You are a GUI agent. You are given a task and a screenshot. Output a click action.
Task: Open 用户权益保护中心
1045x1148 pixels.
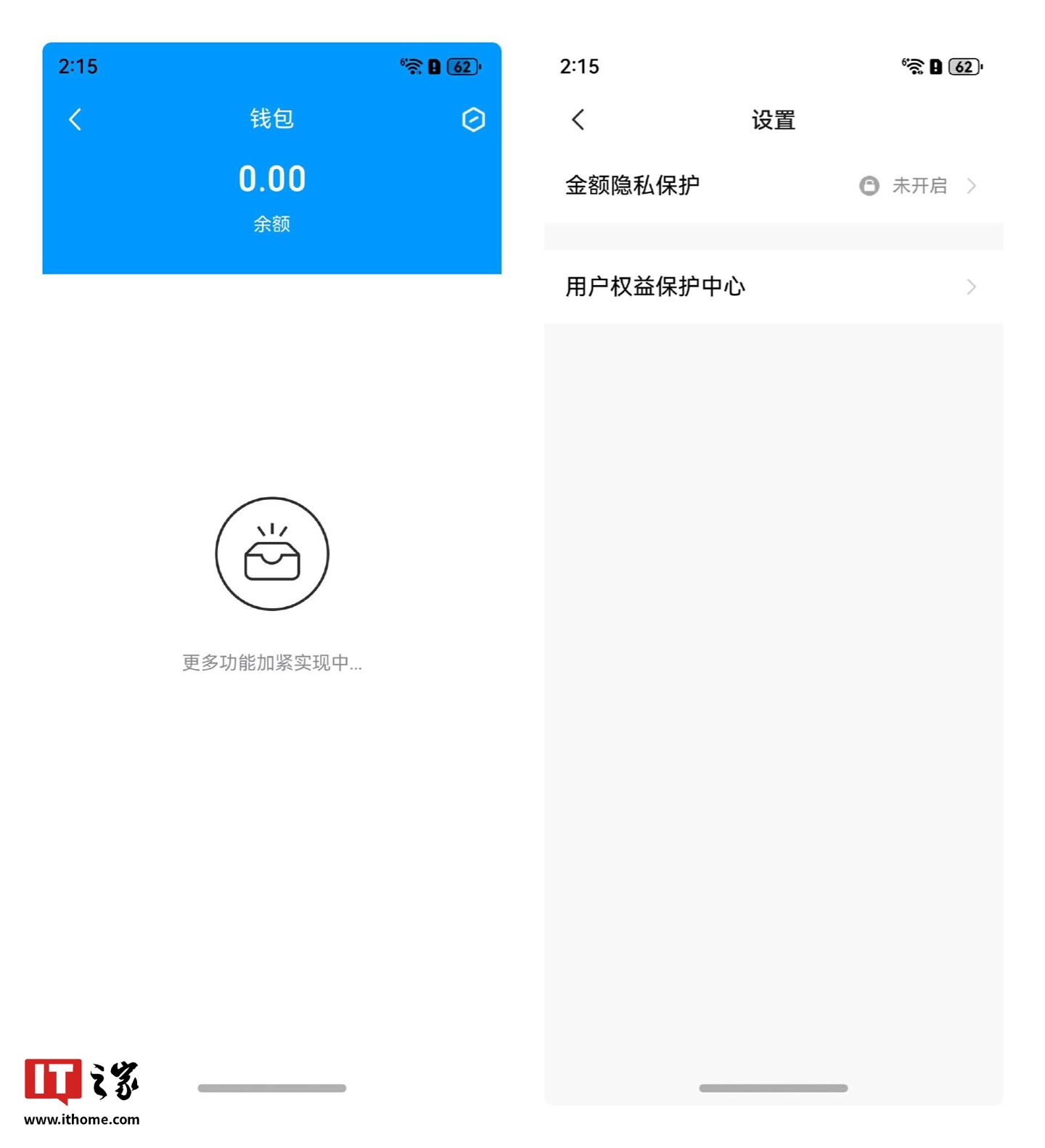click(x=772, y=287)
